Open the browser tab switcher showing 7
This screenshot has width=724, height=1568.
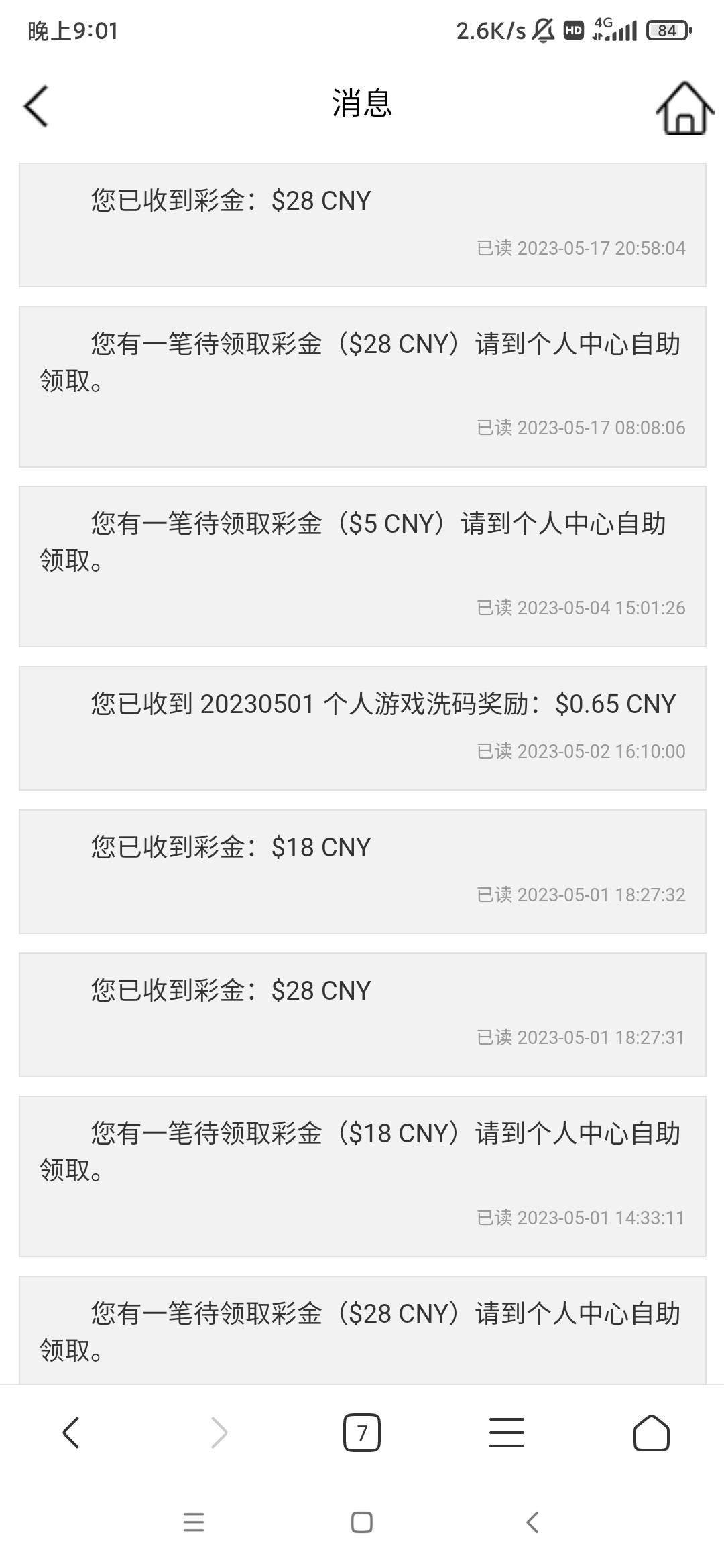click(x=362, y=1433)
